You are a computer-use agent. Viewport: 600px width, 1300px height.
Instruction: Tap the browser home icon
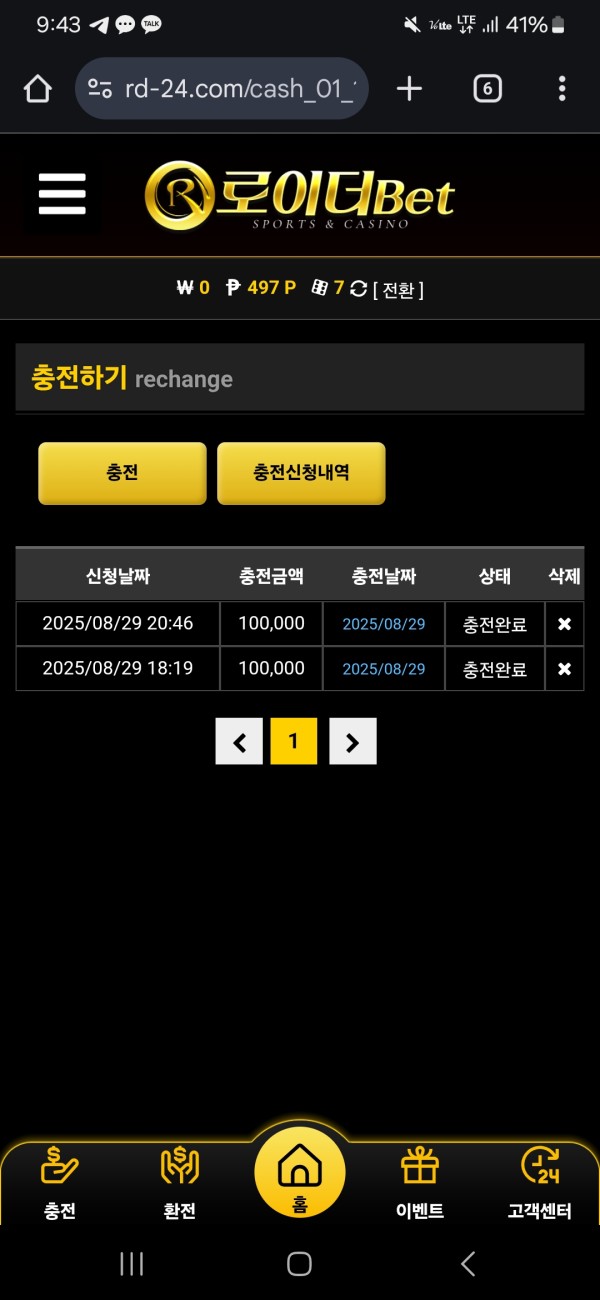(x=38, y=89)
